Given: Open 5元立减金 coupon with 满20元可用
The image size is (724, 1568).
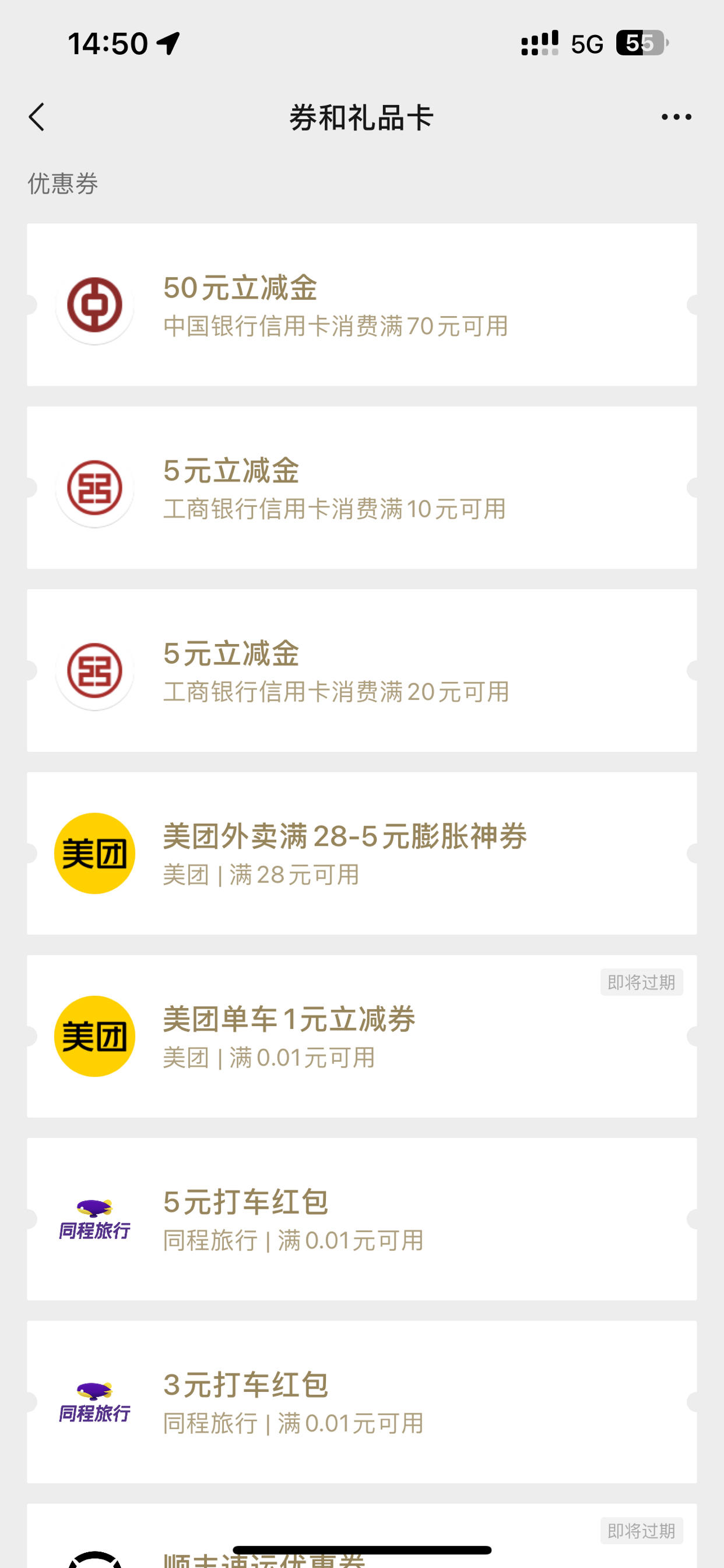Looking at the screenshot, I should 362,670.
